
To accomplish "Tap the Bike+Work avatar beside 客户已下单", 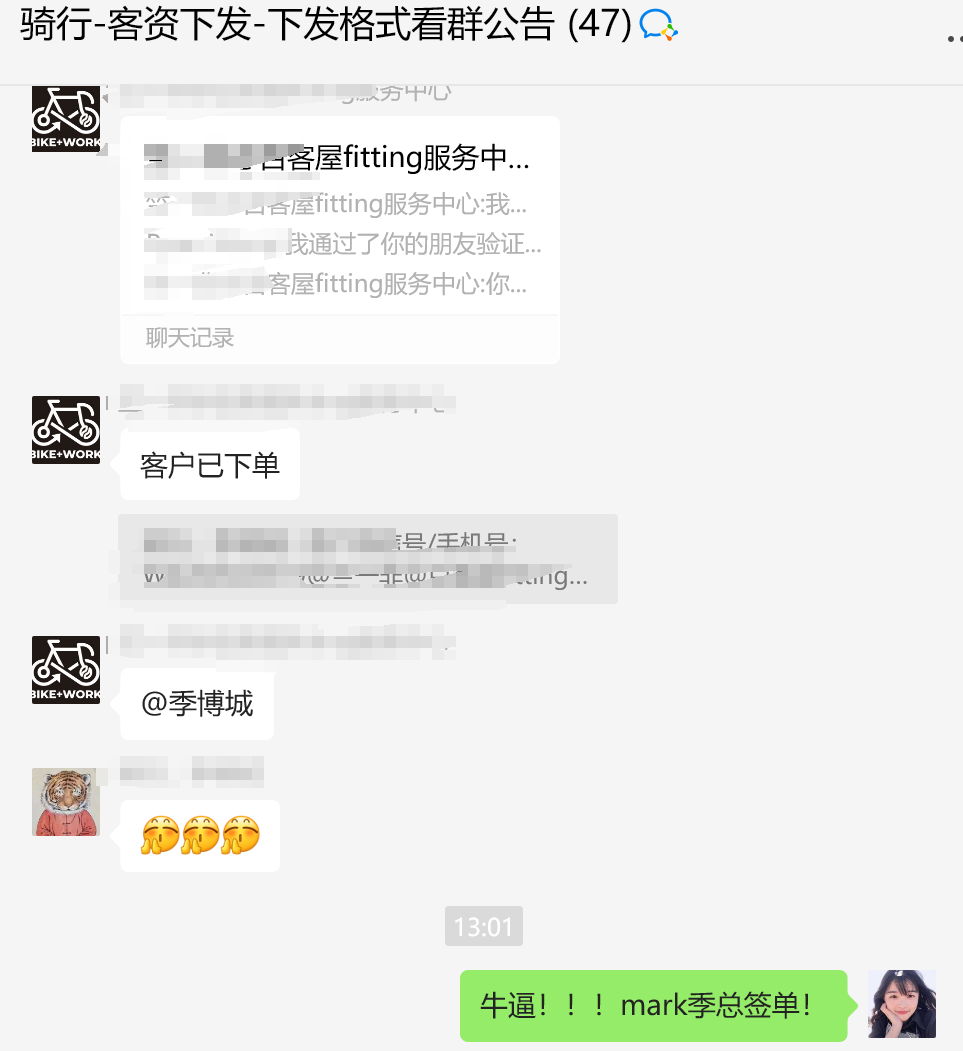I will coord(66,430).
